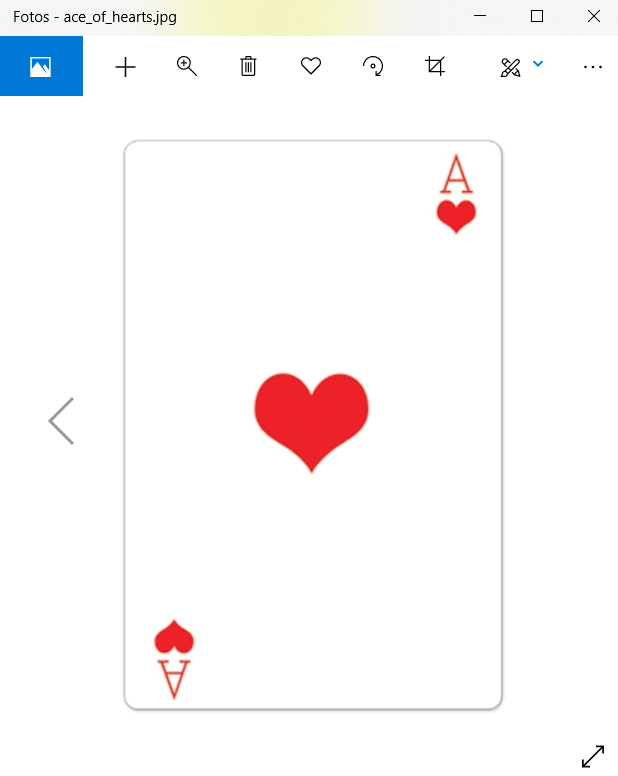Zoom in with the magnifier icon
Screen dimensions: 618x776
point(187,67)
